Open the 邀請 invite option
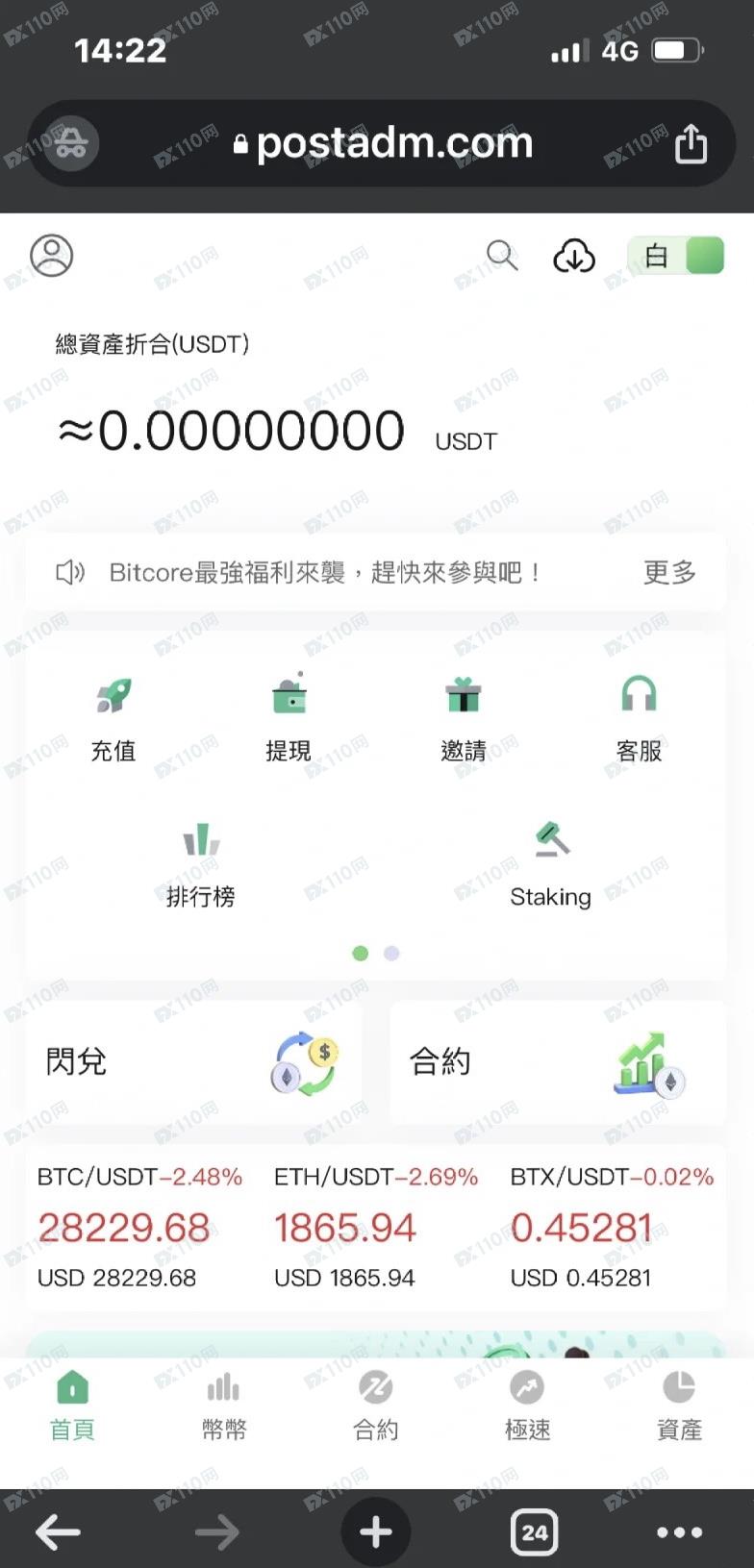 pyautogui.click(x=464, y=716)
